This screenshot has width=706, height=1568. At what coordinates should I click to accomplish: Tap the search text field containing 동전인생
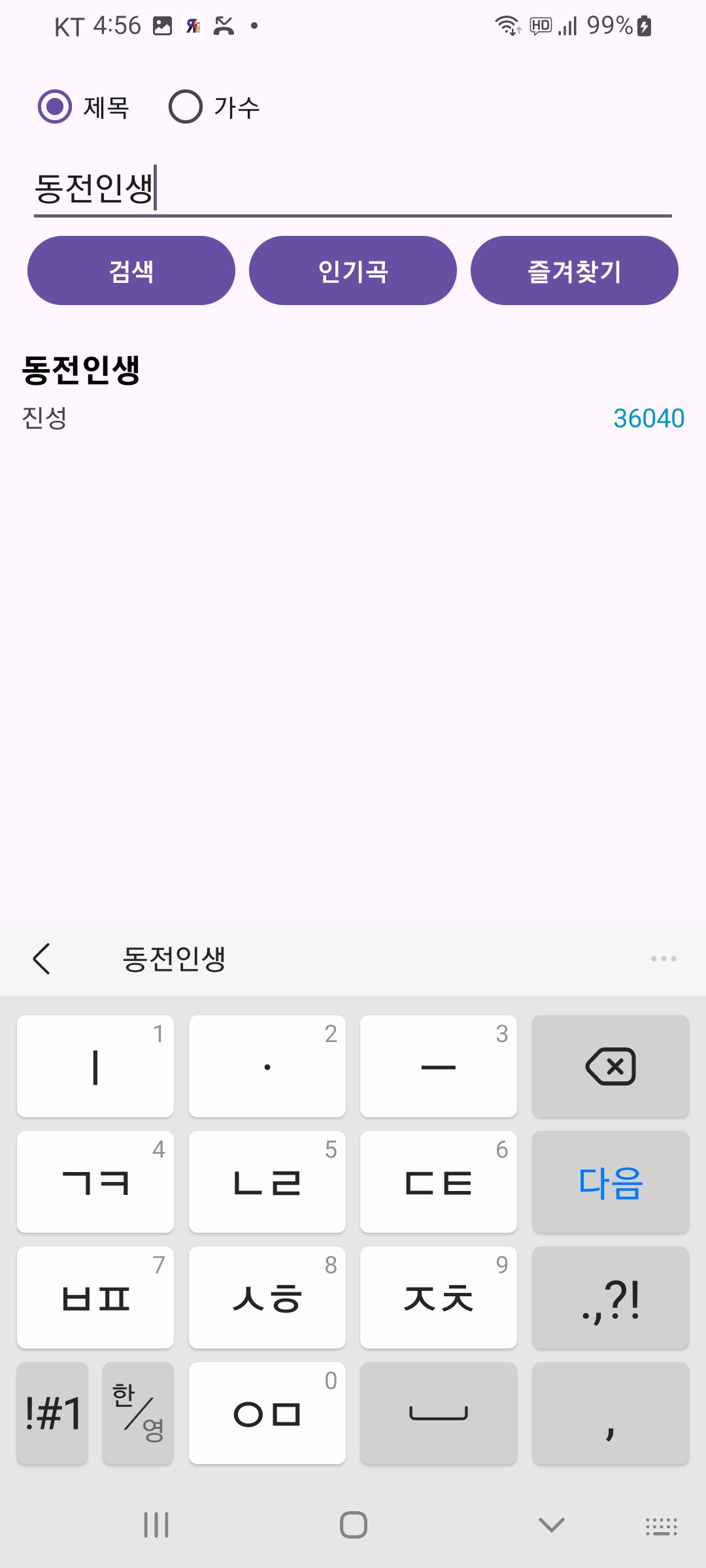click(353, 189)
